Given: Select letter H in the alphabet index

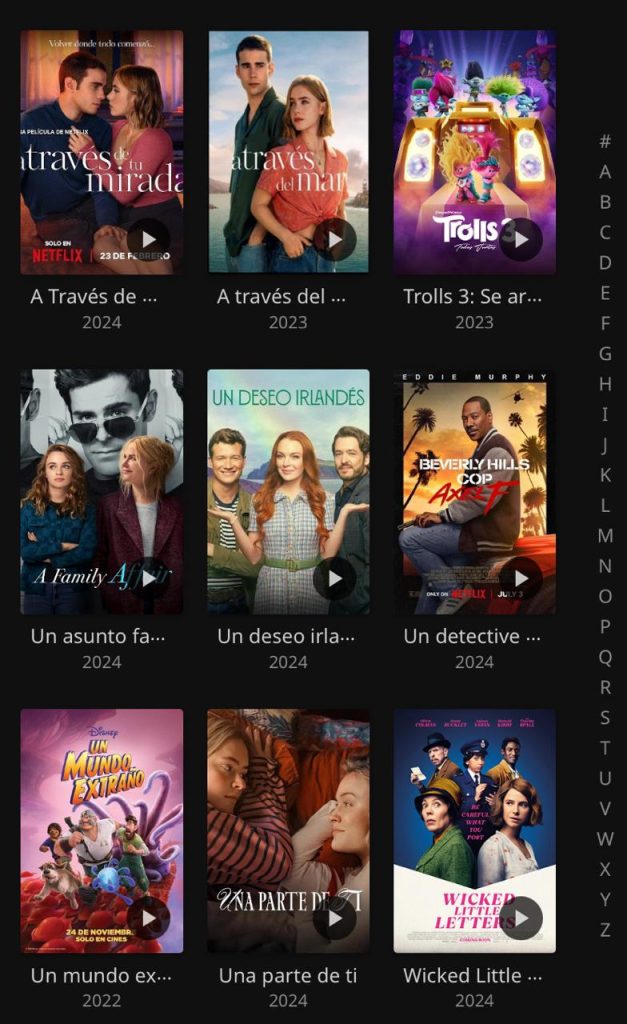Looking at the screenshot, I should [605, 384].
